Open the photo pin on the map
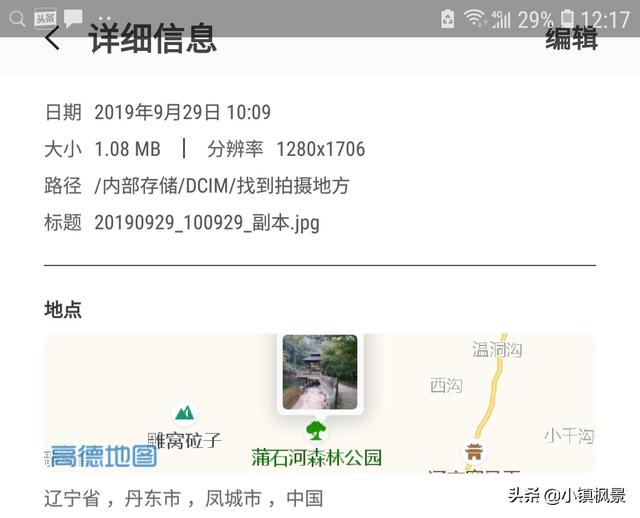Viewport: 640px width, 518px height. [319, 373]
